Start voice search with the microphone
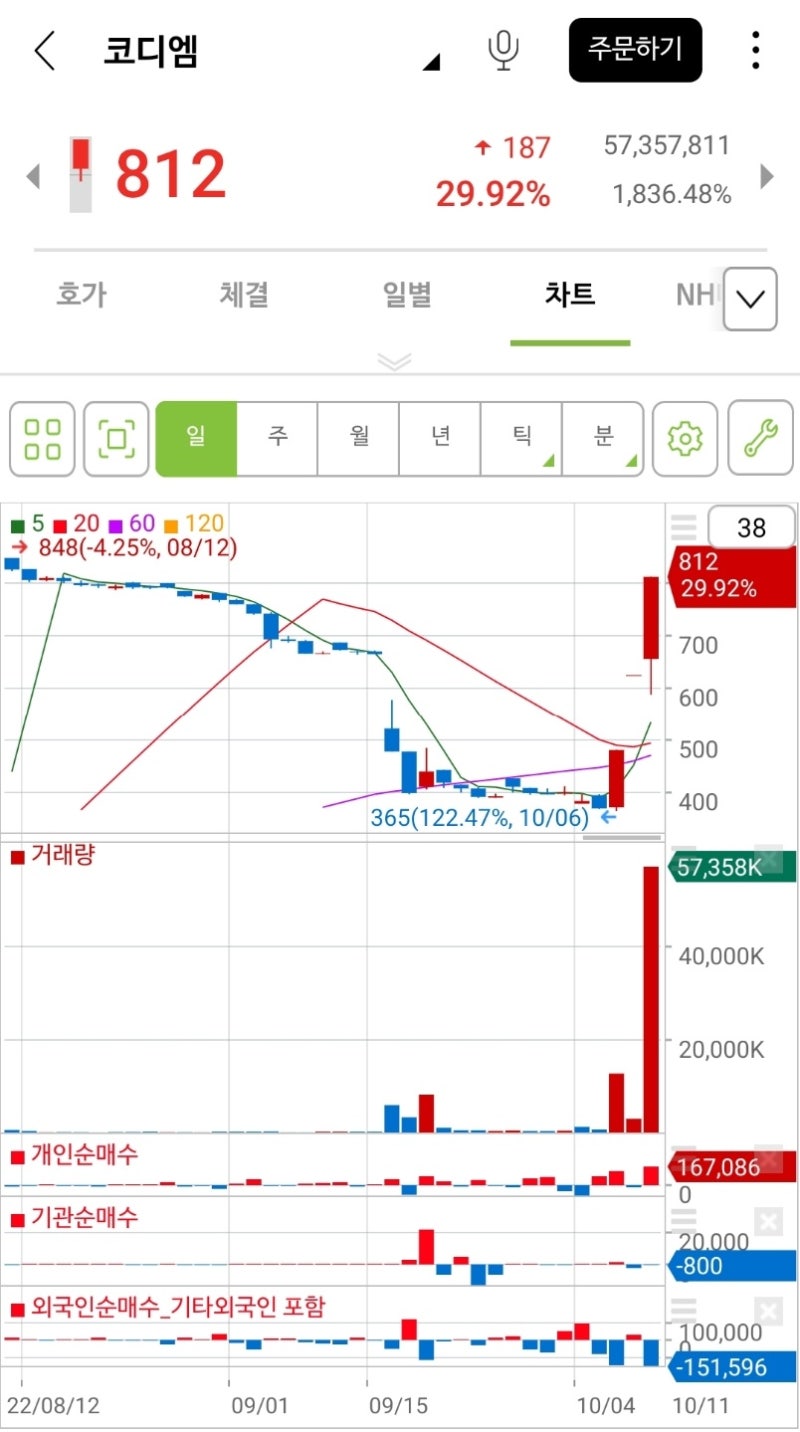The height and width of the screenshot is (1432, 800). [503, 50]
